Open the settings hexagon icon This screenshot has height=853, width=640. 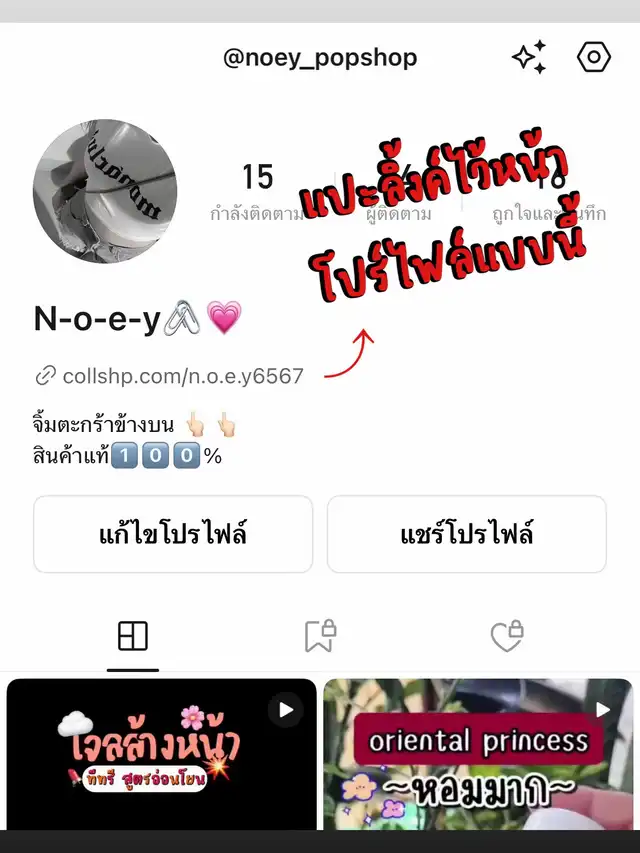[x=594, y=58]
